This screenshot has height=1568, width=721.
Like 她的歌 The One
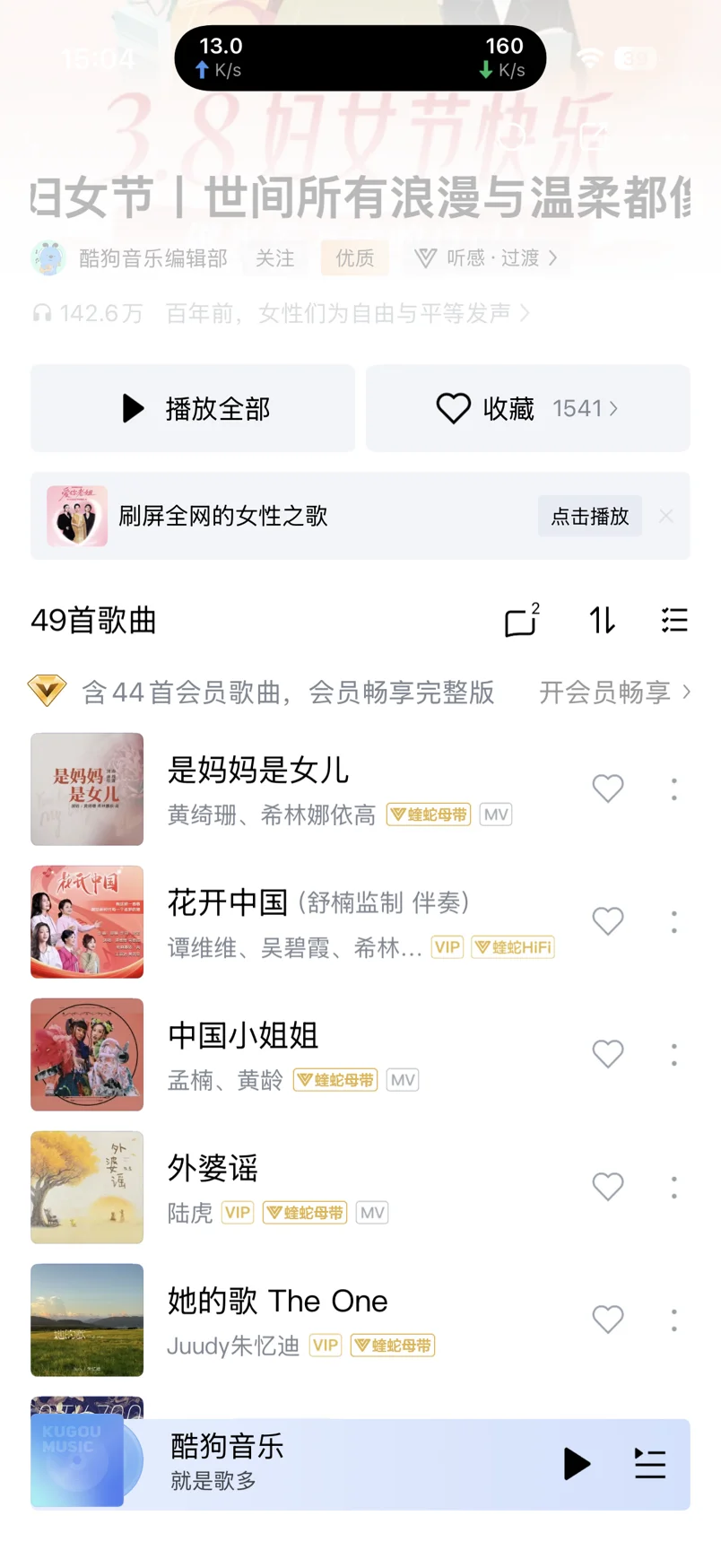coord(607,1320)
